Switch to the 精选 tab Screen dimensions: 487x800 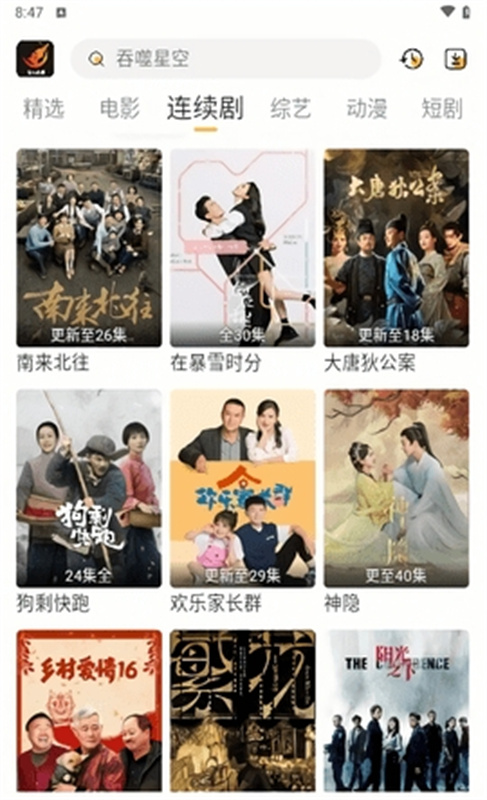44,109
